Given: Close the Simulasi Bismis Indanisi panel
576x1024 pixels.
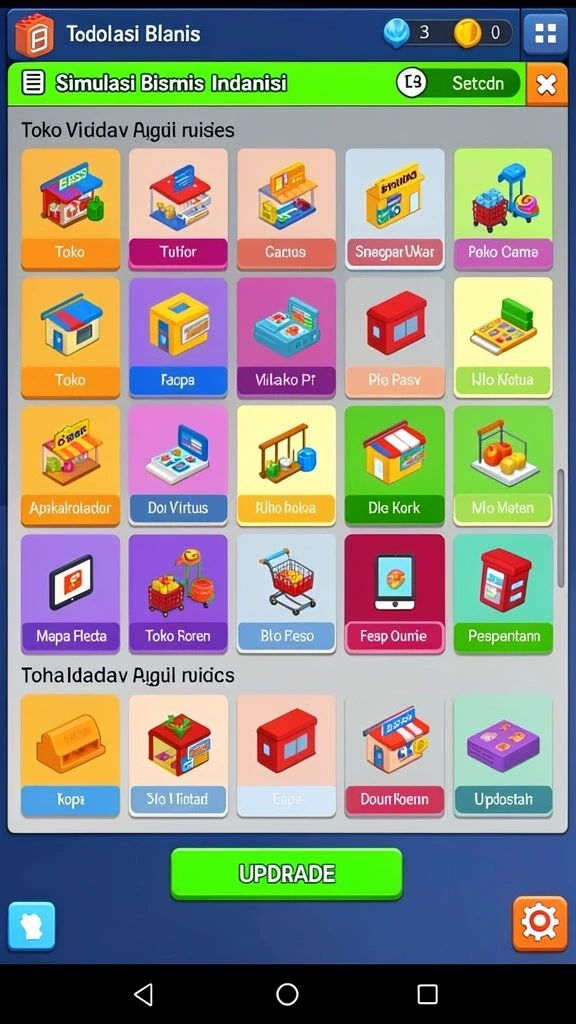Looking at the screenshot, I should coord(547,84).
